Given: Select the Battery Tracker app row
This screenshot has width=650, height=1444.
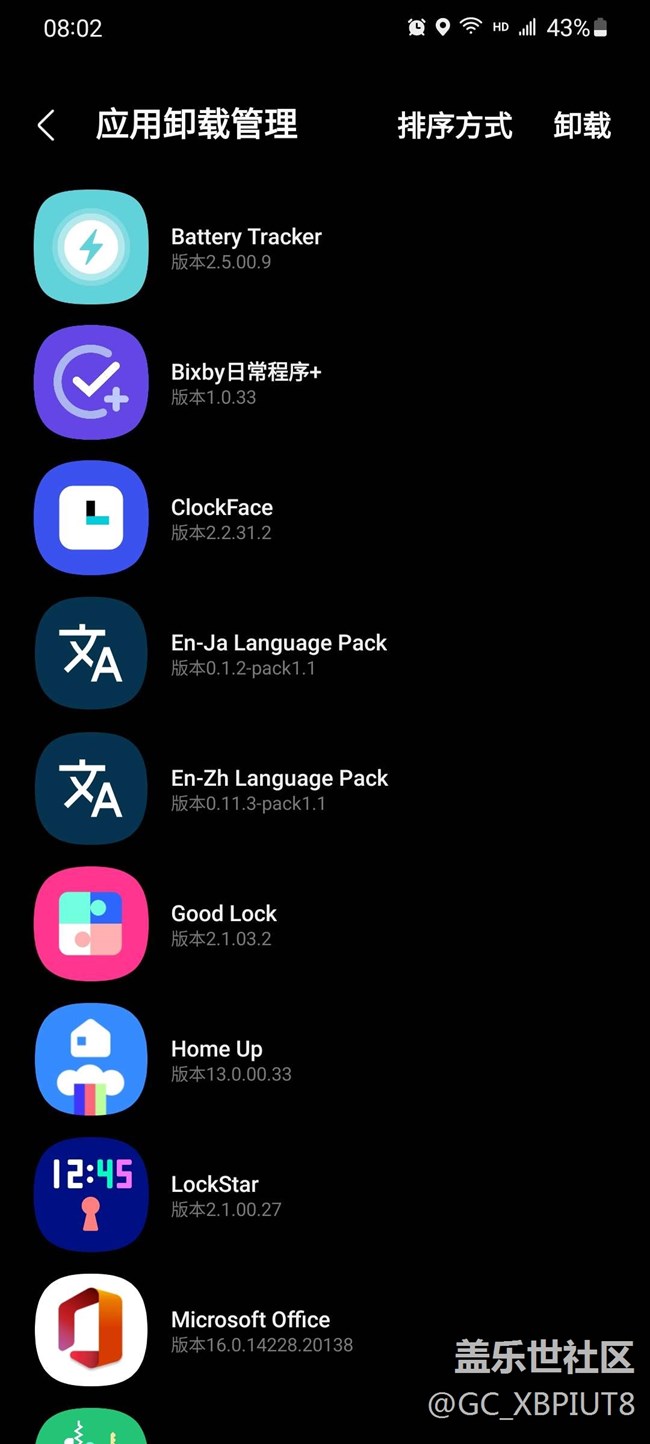Looking at the screenshot, I should point(325,247).
